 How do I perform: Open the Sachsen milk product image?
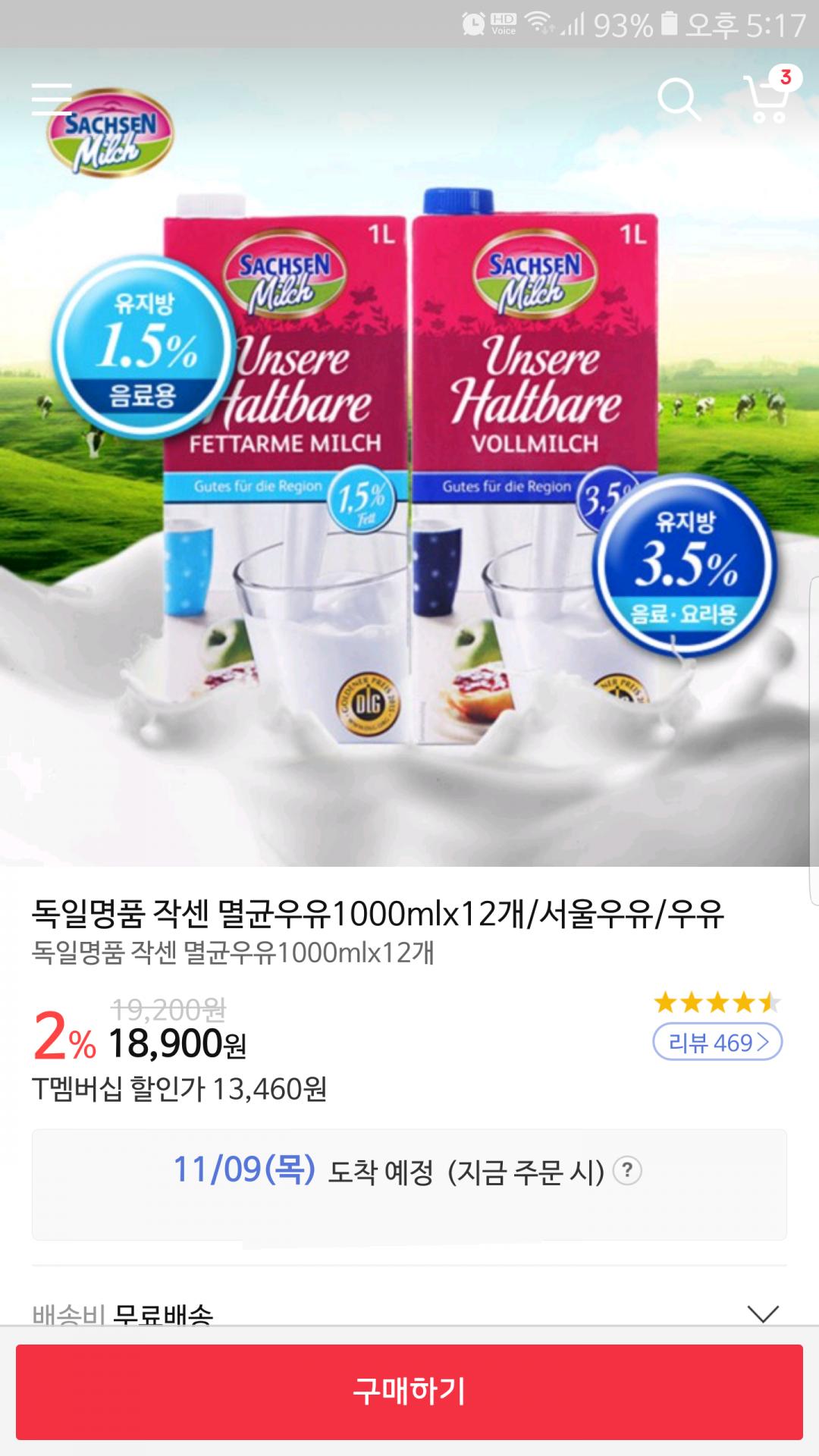click(x=409, y=485)
